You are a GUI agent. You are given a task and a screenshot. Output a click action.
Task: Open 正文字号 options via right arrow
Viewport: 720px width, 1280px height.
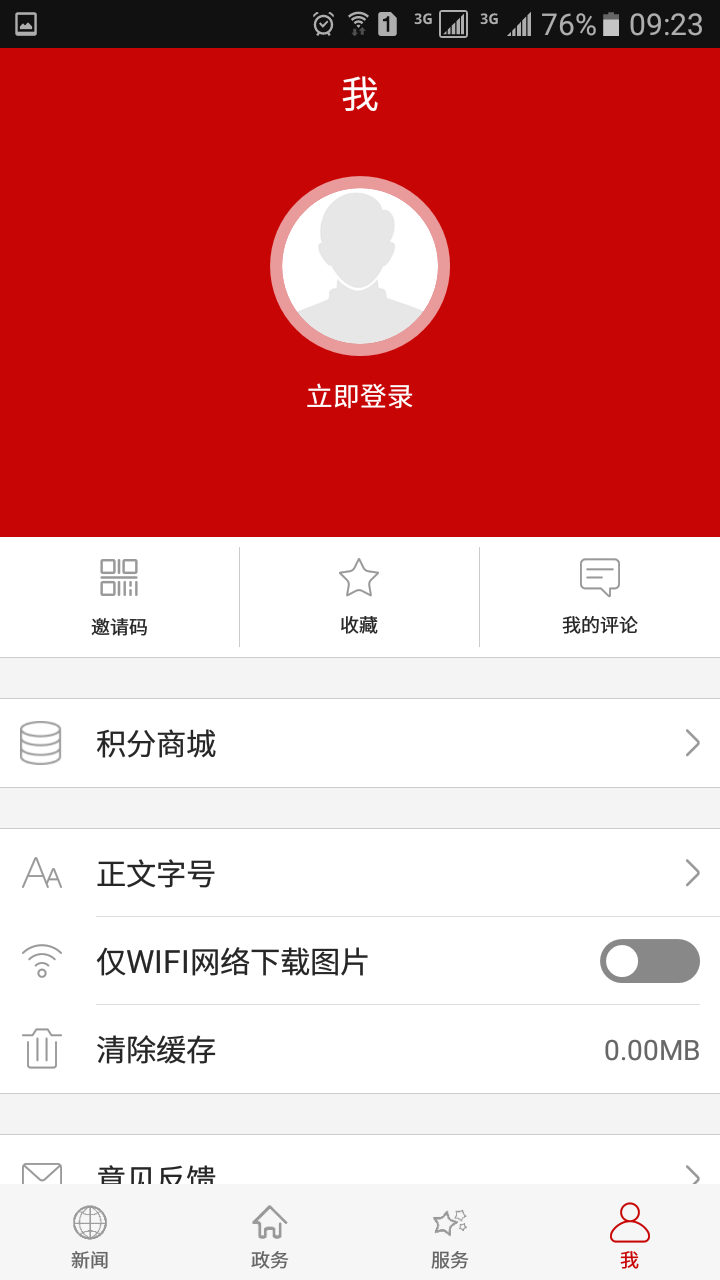click(x=693, y=873)
